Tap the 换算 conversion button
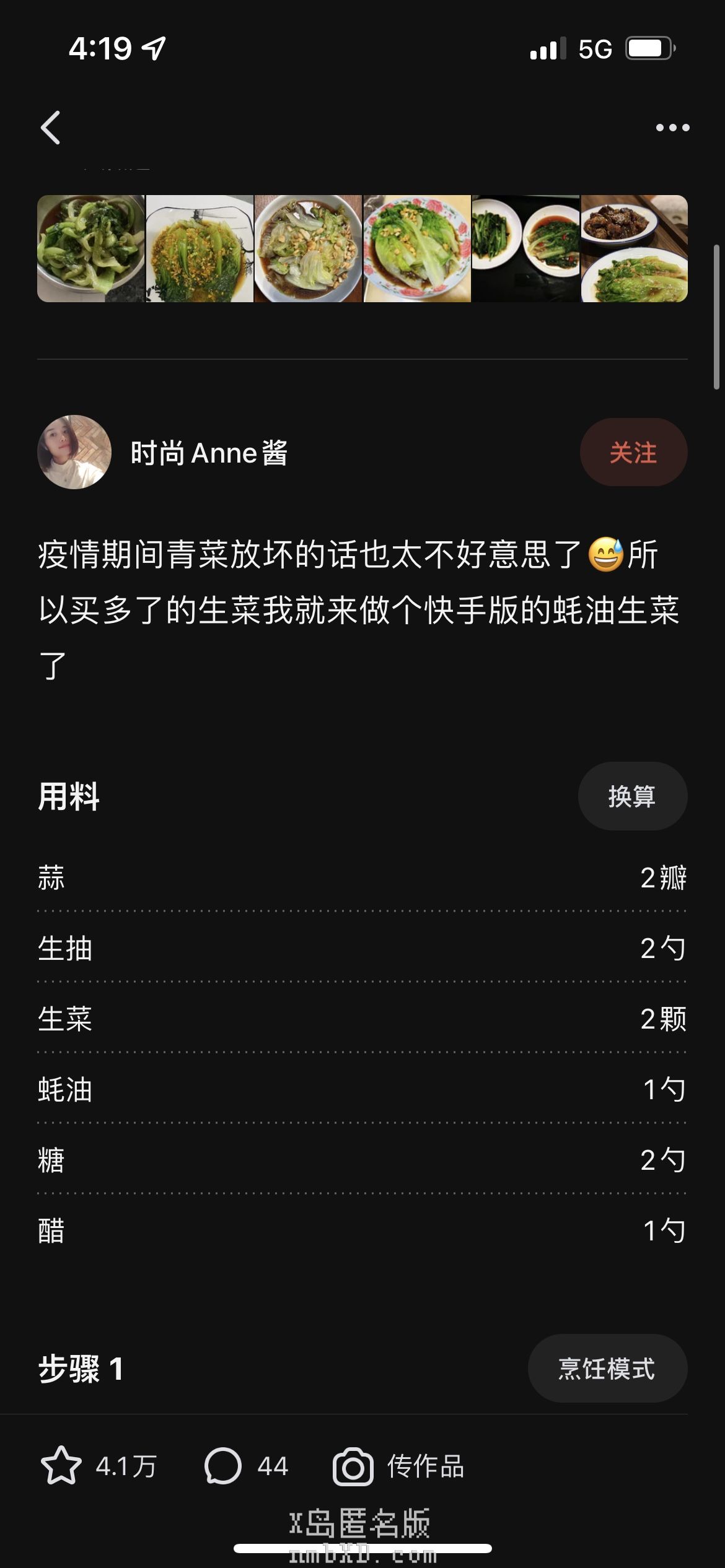Screen dimensions: 725x1568 (632, 796)
